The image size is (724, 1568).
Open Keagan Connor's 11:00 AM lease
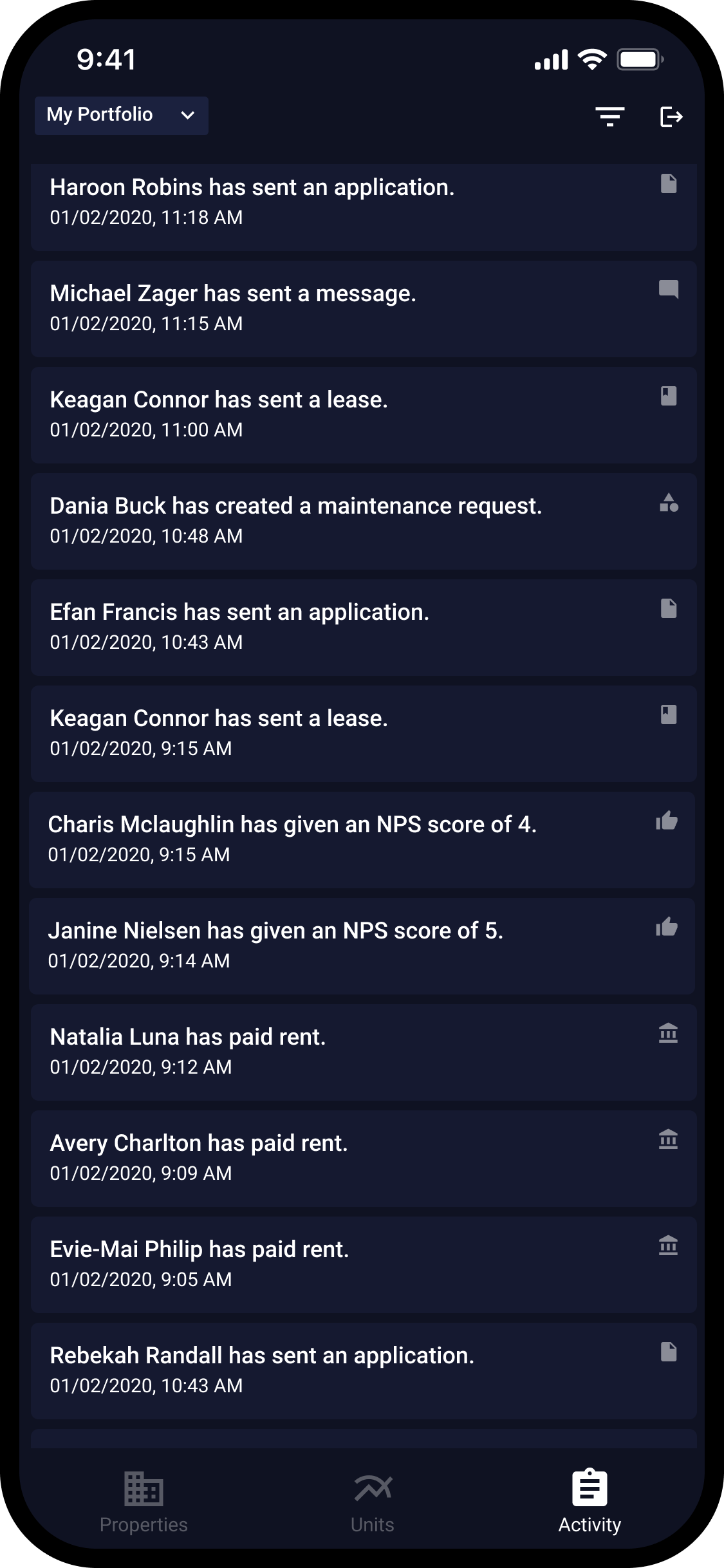coord(364,415)
